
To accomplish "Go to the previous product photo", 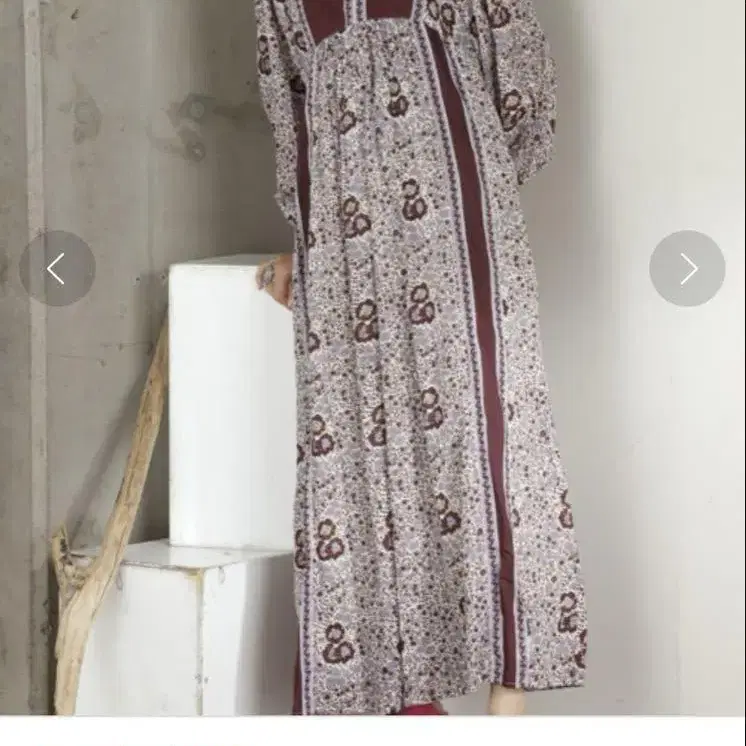I will 57,268.
